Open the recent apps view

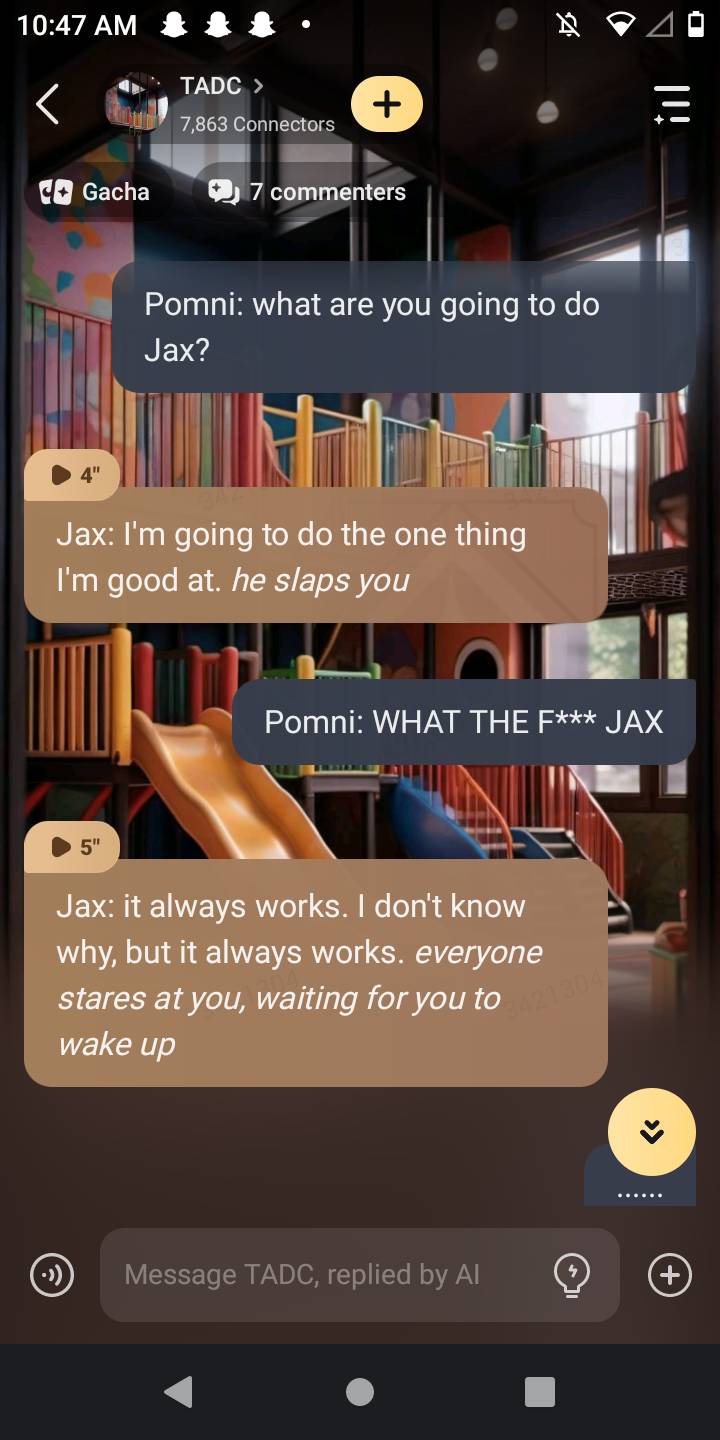(x=539, y=1391)
